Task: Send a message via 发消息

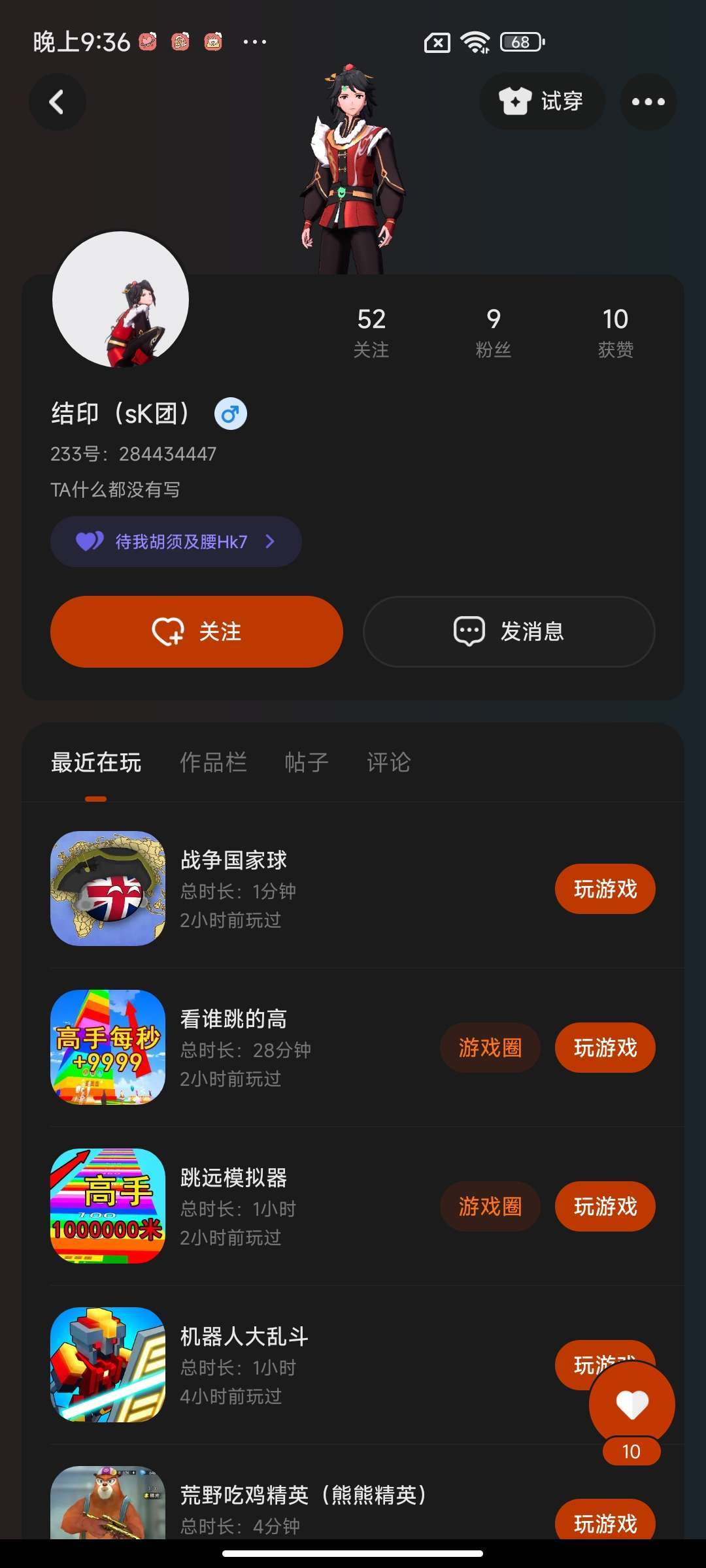Action: pos(509,632)
